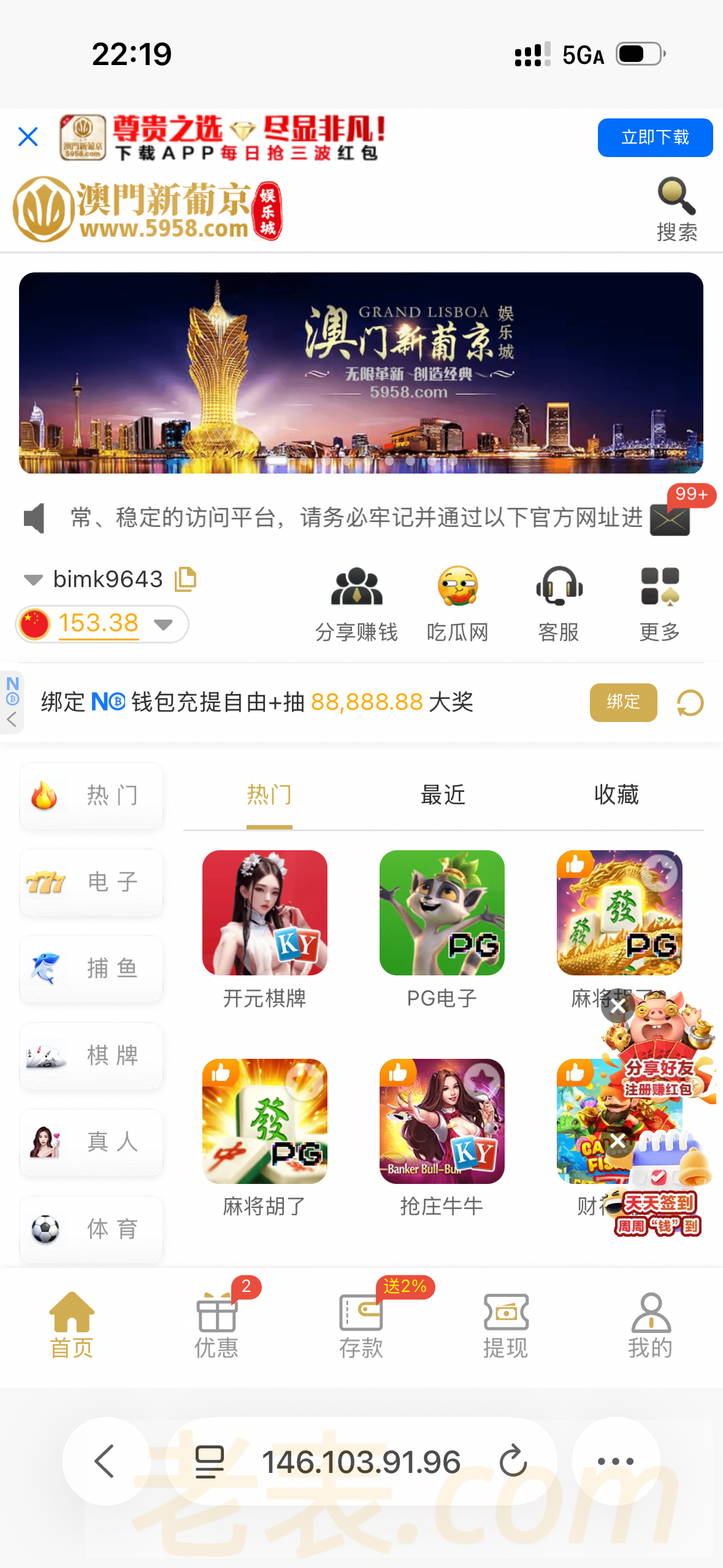Switch to the 收藏 favorites tab
The height and width of the screenshot is (1568, 723).
[616, 795]
